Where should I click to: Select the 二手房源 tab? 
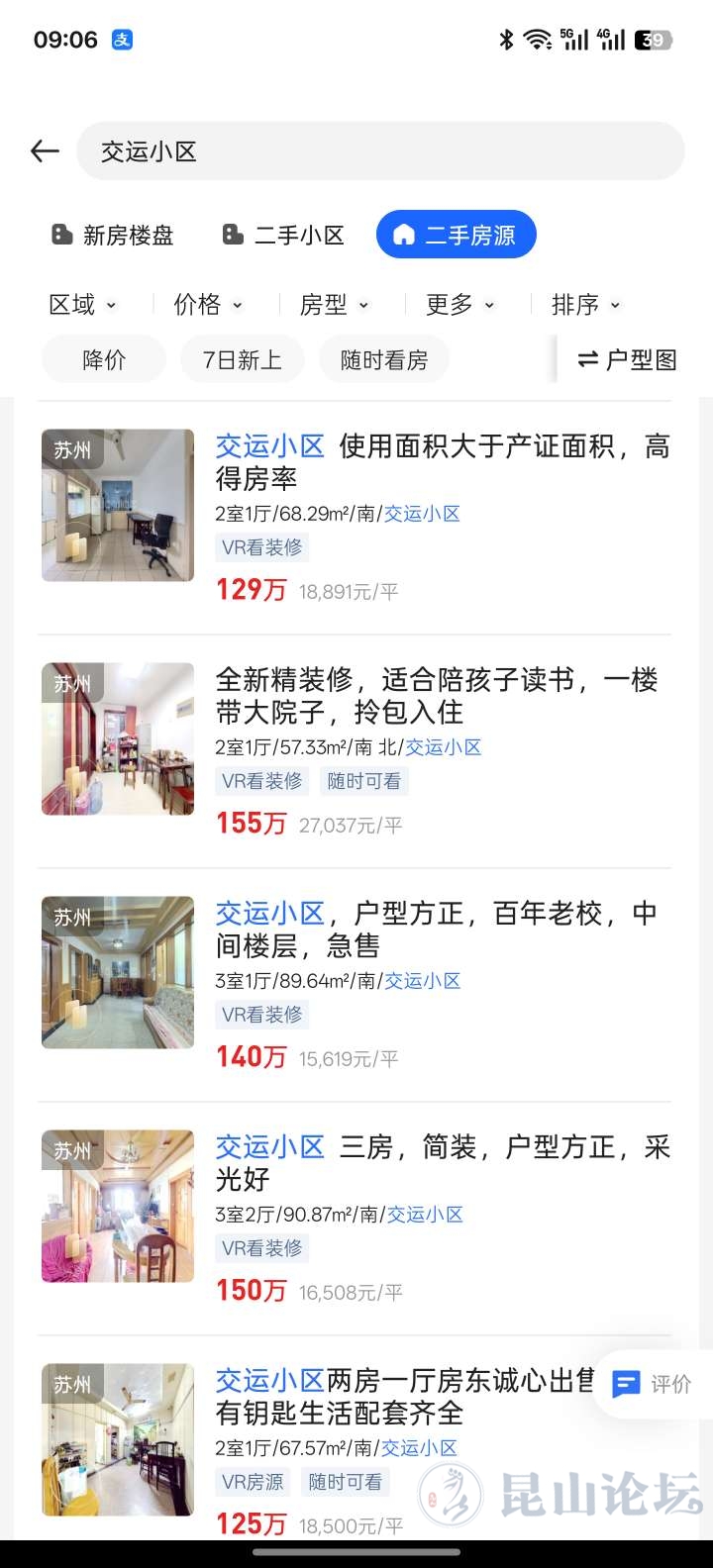point(456,236)
